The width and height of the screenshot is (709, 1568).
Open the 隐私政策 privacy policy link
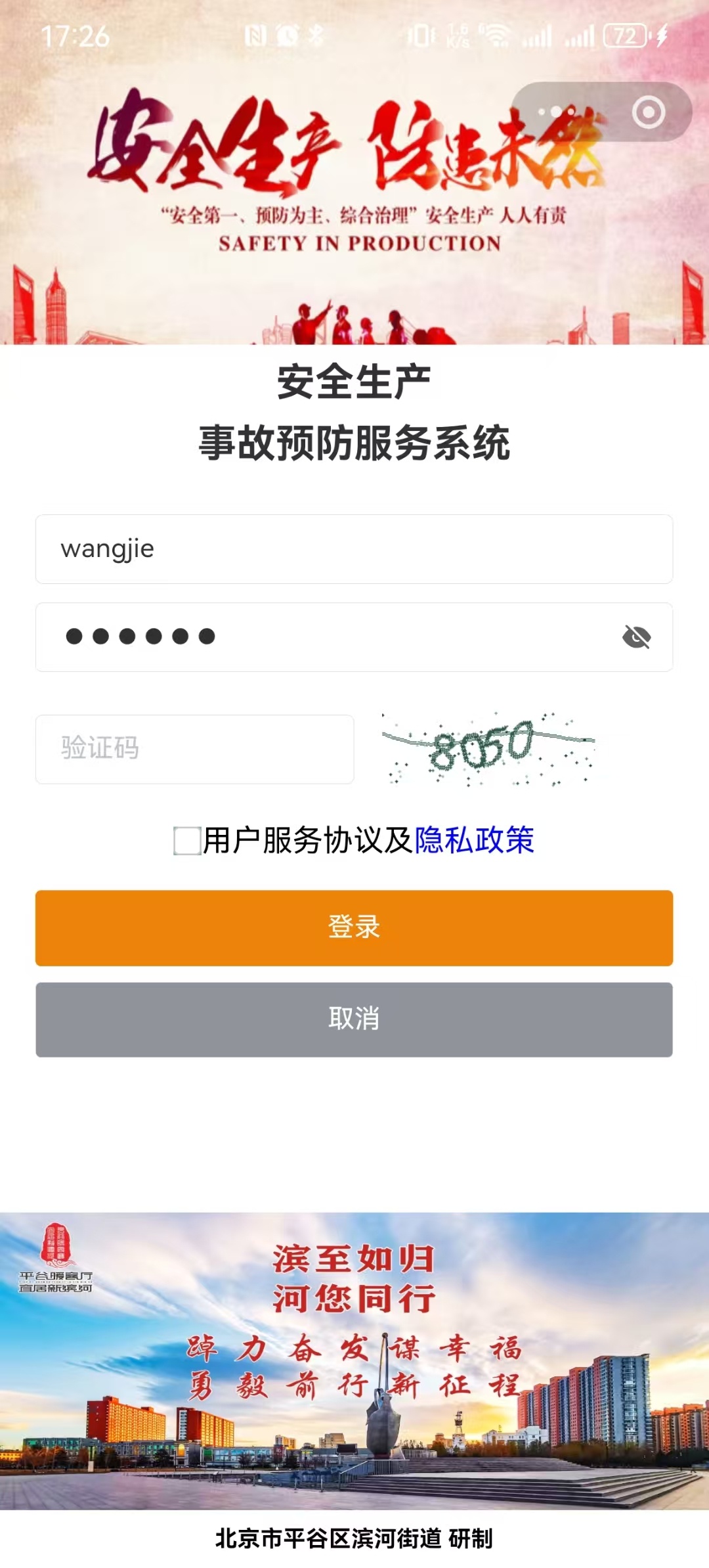click(474, 840)
